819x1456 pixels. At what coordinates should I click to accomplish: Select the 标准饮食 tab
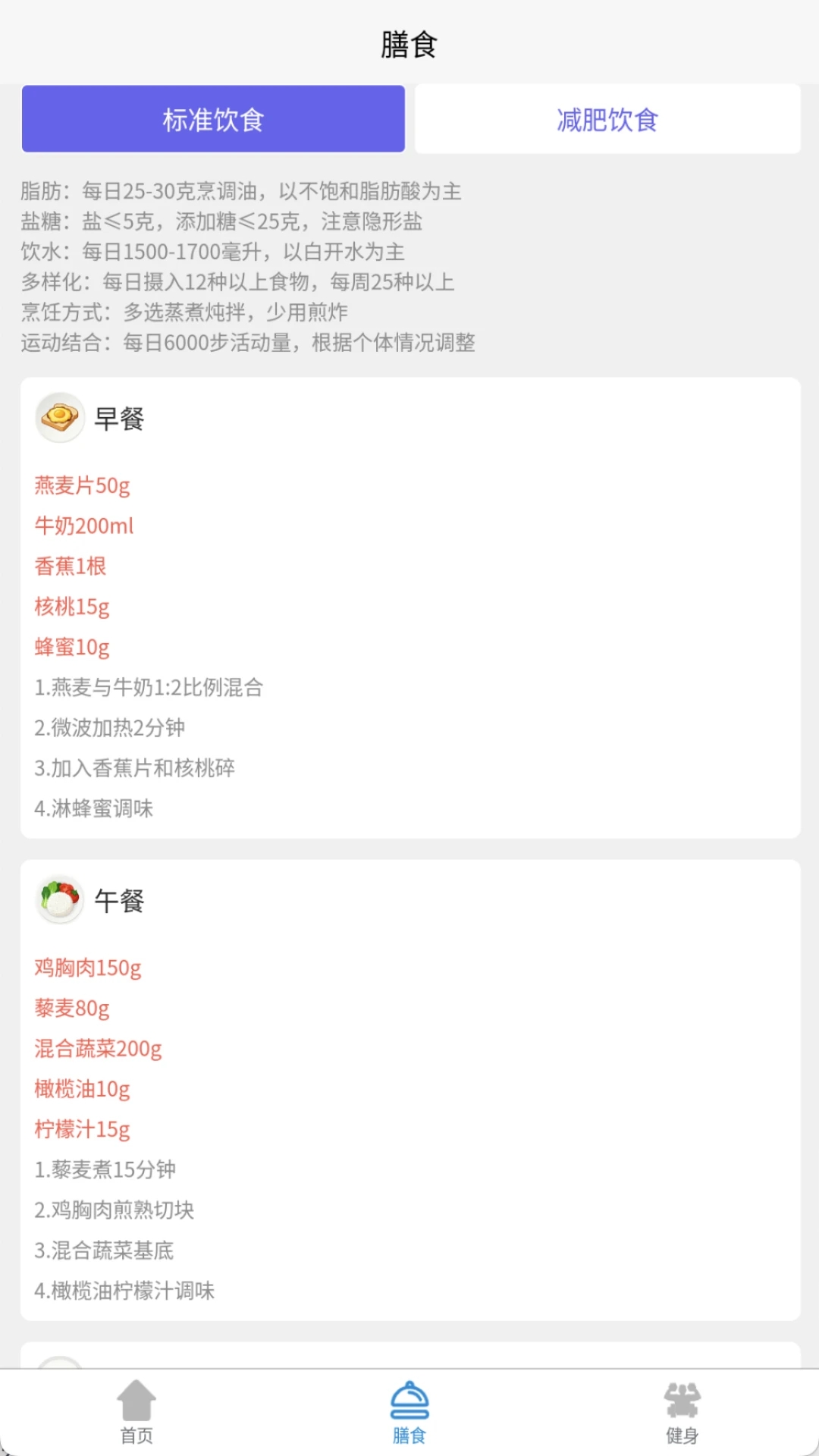click(x=213, y=119)
